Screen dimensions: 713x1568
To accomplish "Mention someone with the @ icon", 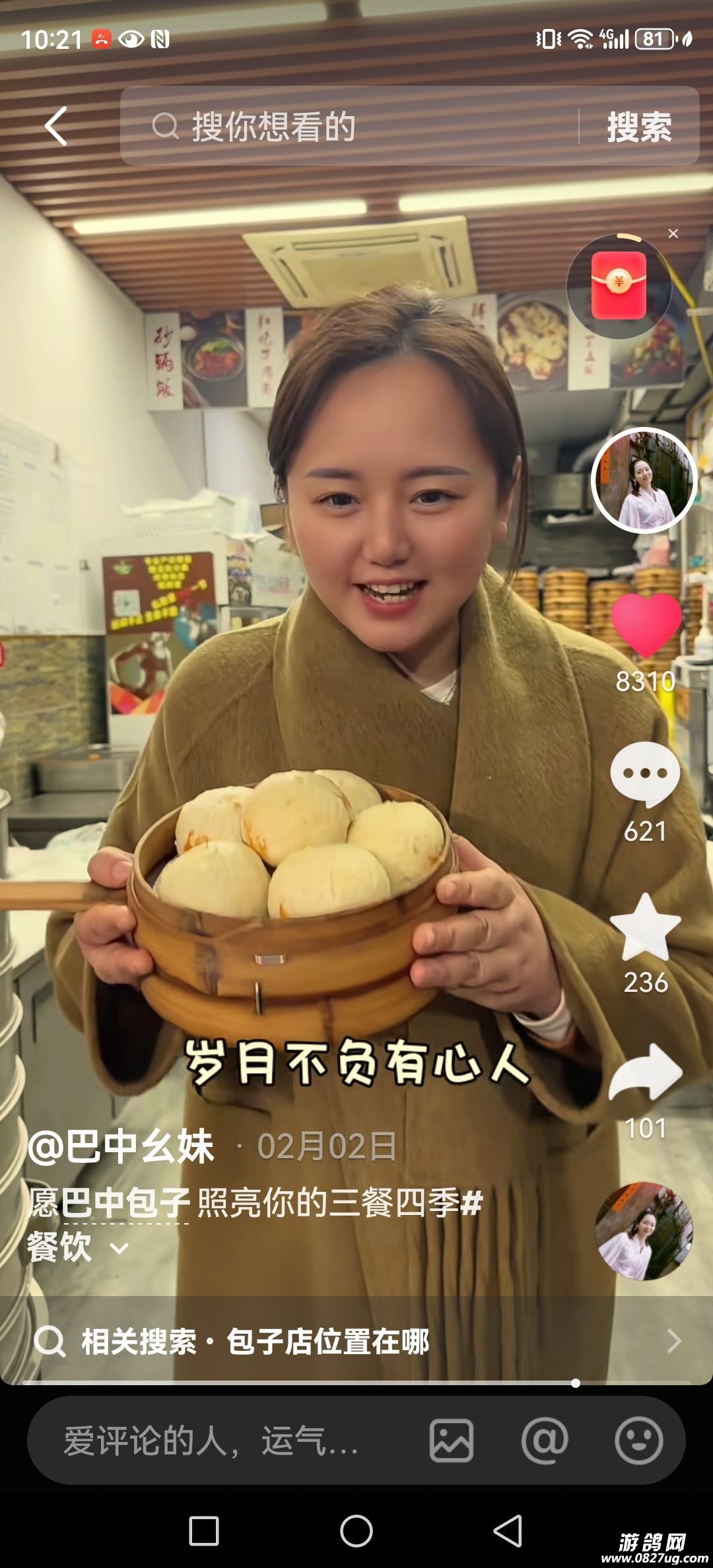I will tap(545, 1441).
